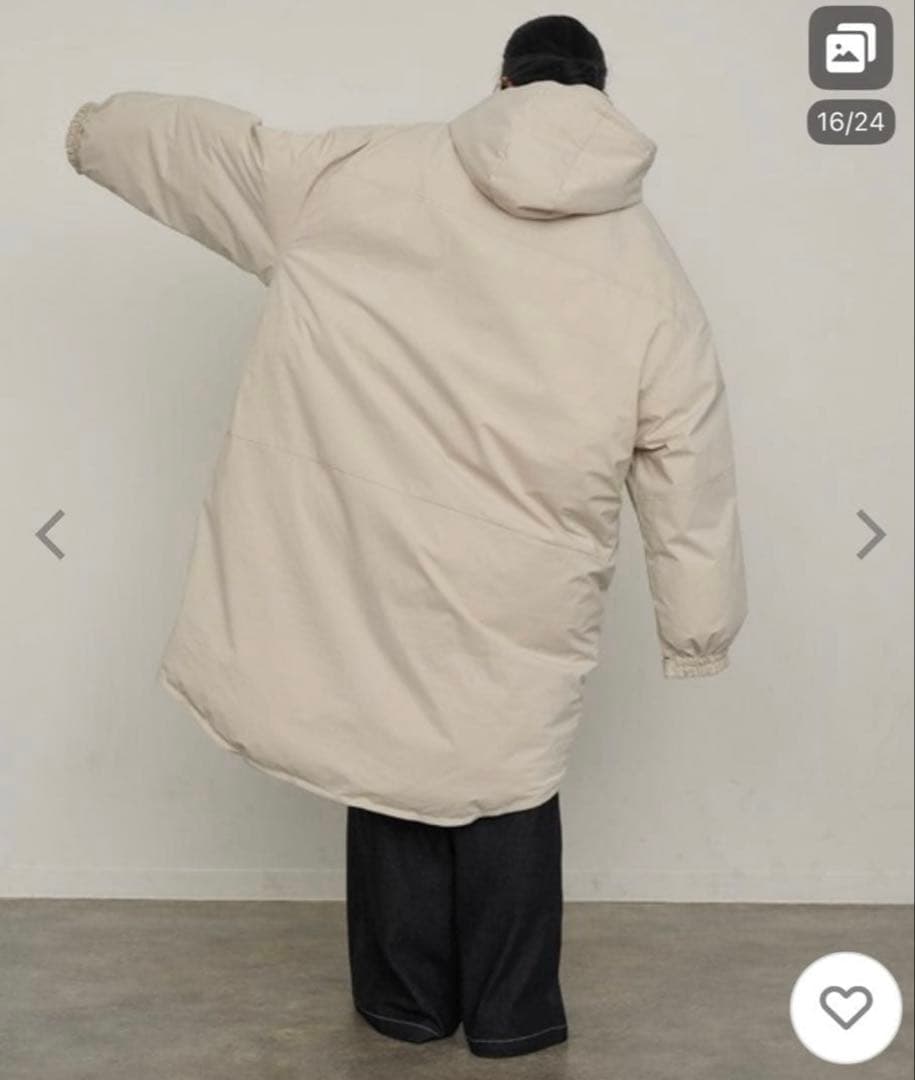Go to the previous product photo
The width and height of the screenshot is (915, 1080).
pos(50,534)
